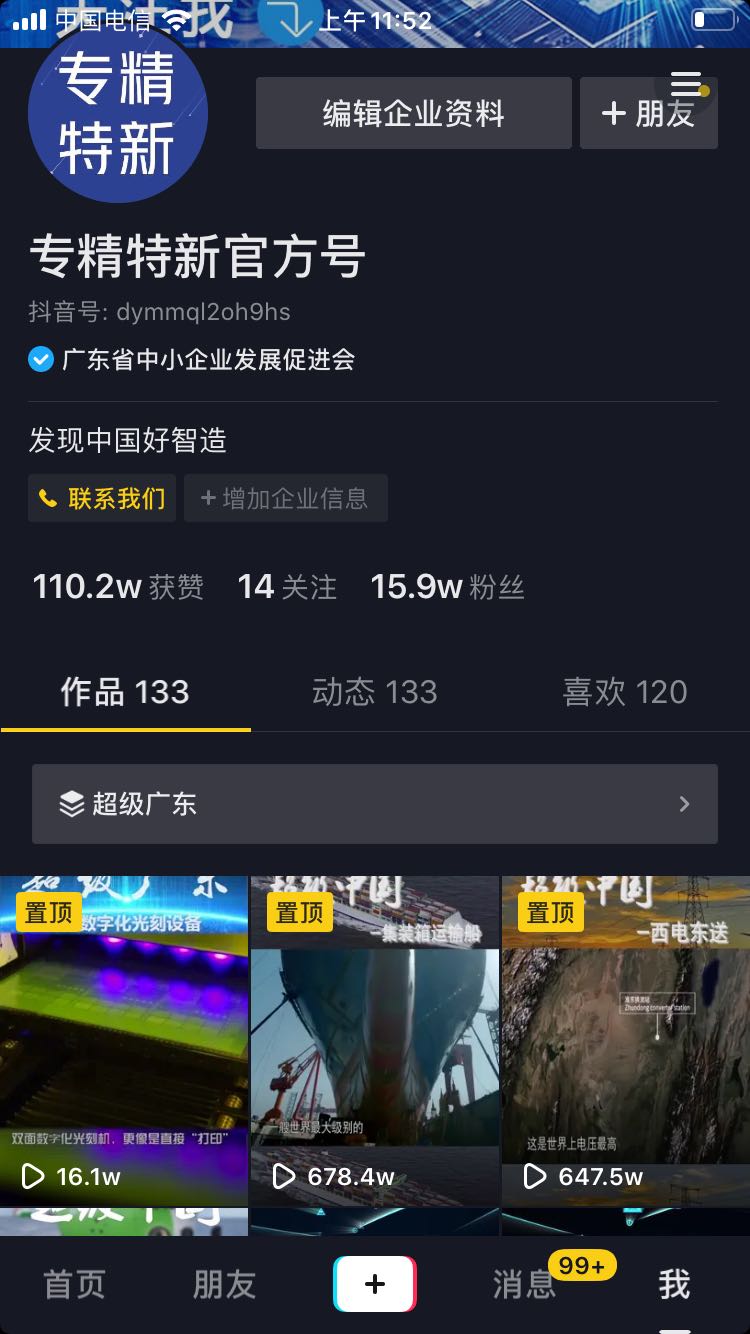Screen dimensions: 750x1334
Task: Tap + 增加企业信息 chip
Action: coord(285,498)
